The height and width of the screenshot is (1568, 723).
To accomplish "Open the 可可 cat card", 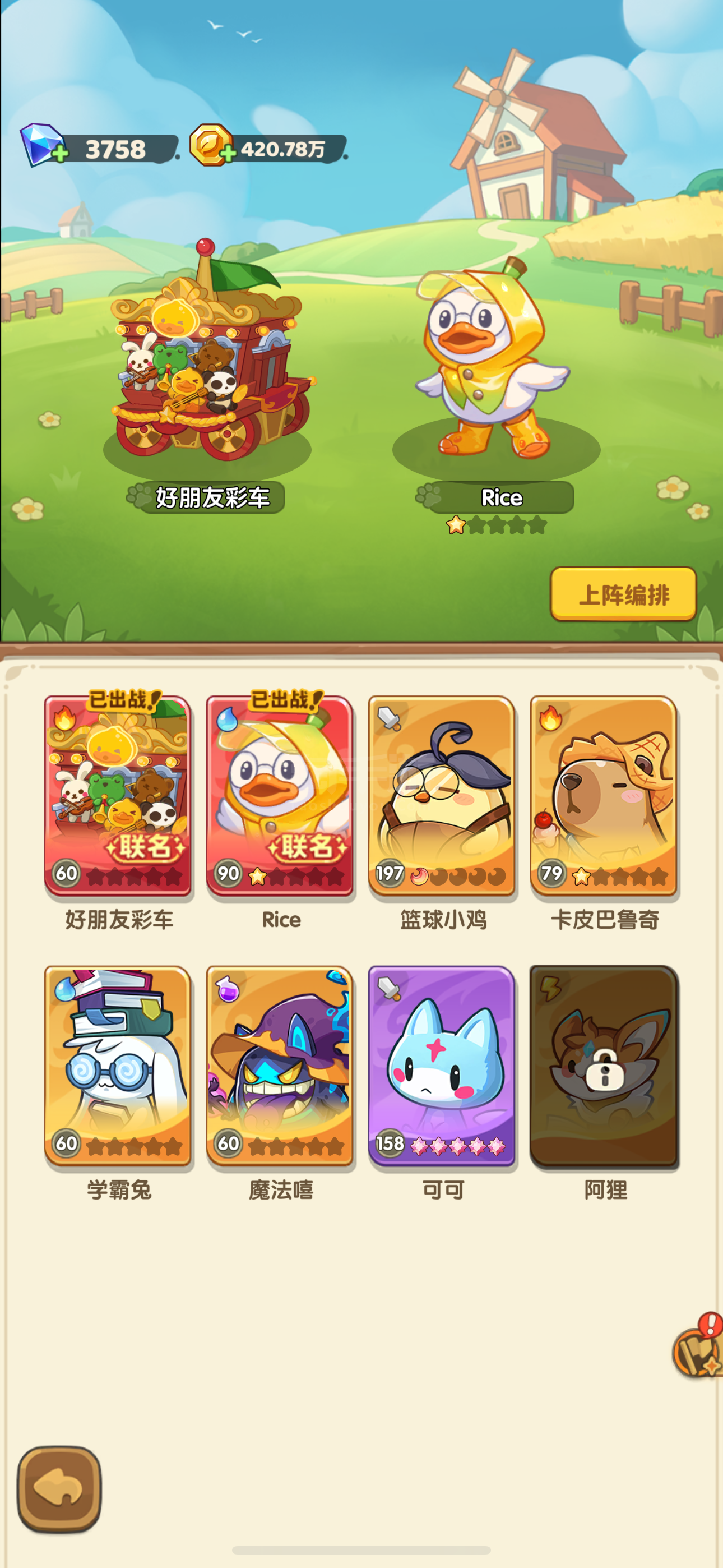I will [442, 1066].
